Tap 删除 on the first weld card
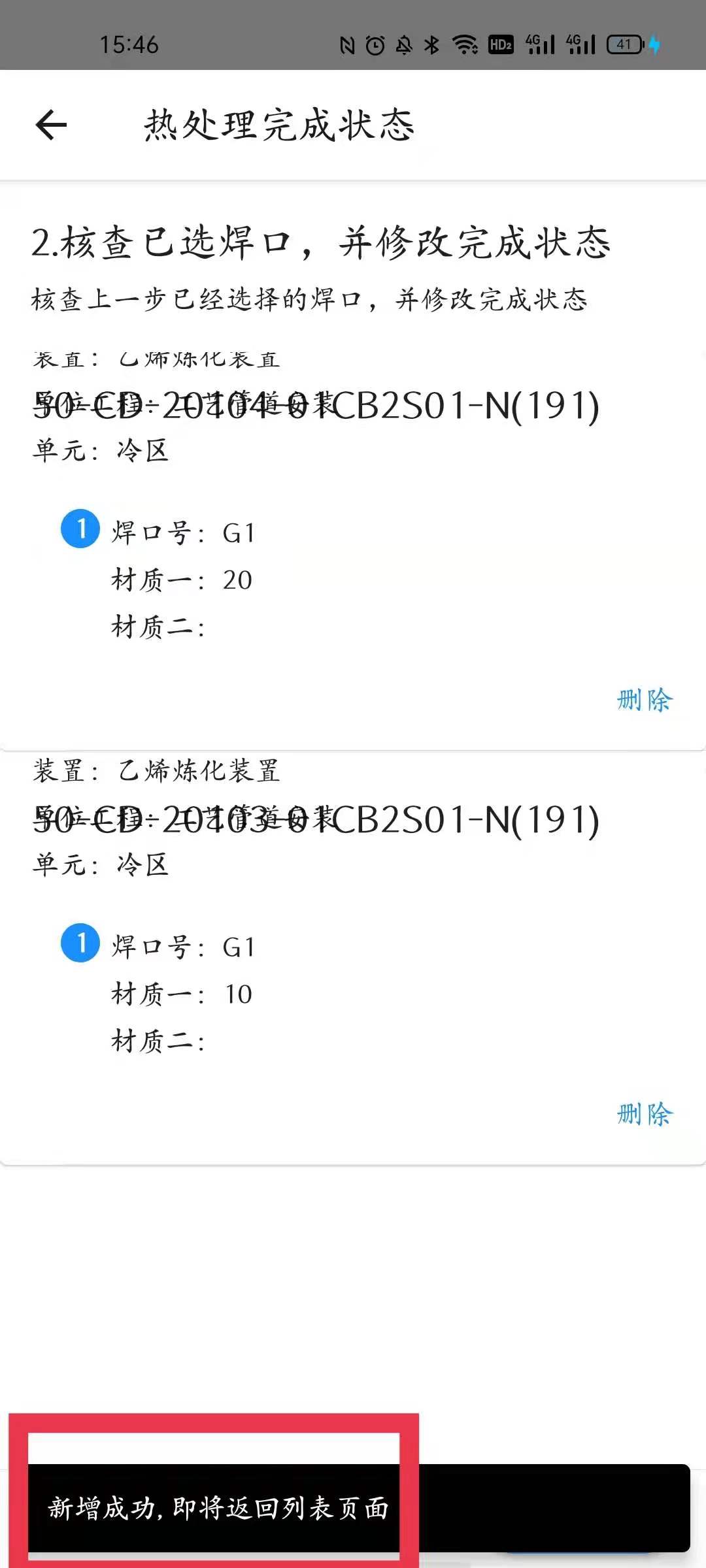This screenshot has width=706, height=1568. click(x=643, y=701)
